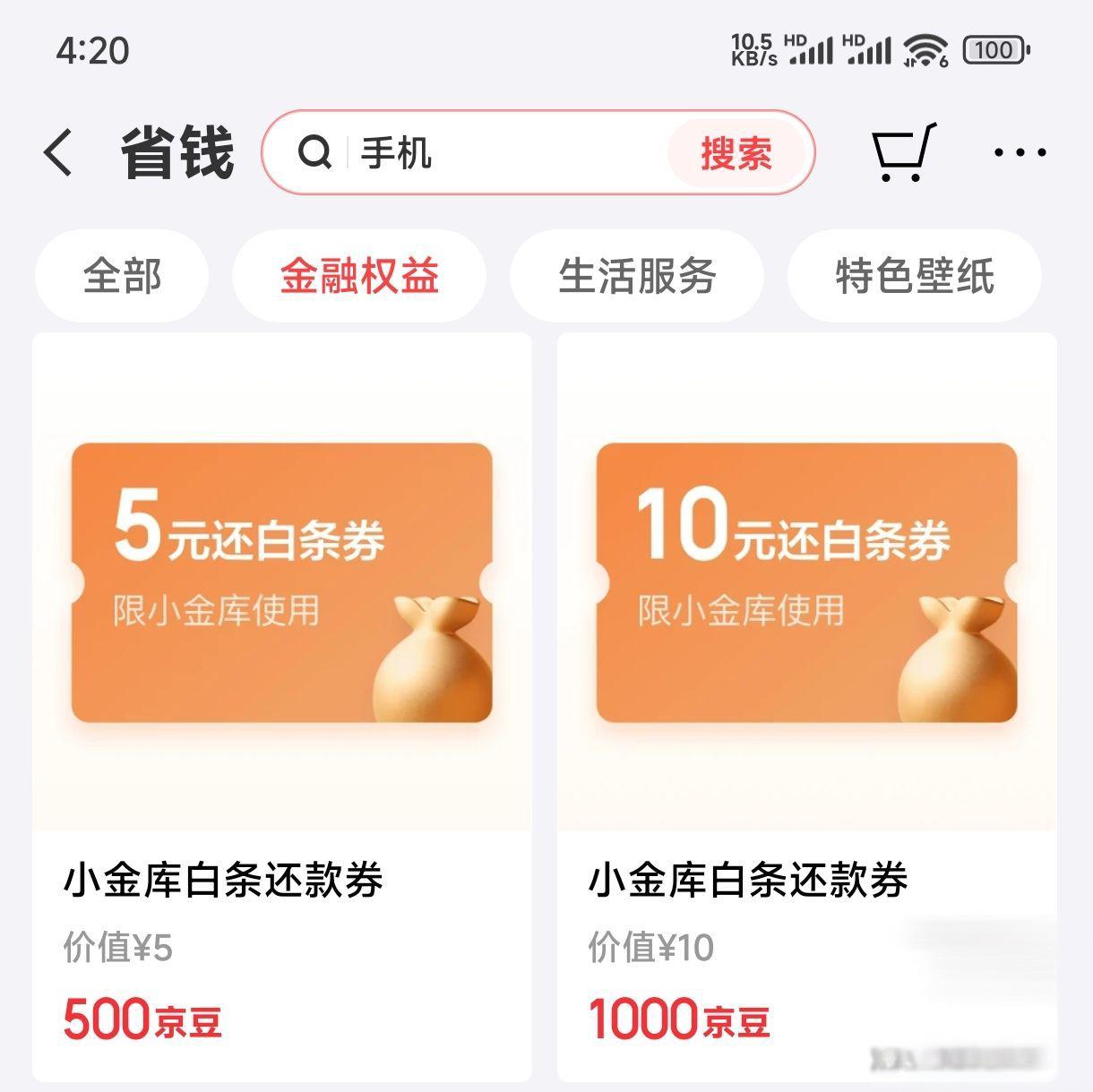Viewport: 1093px width, 1092px height.
Task: Open the 特色壁纸 tab
Action: (914, 275)
